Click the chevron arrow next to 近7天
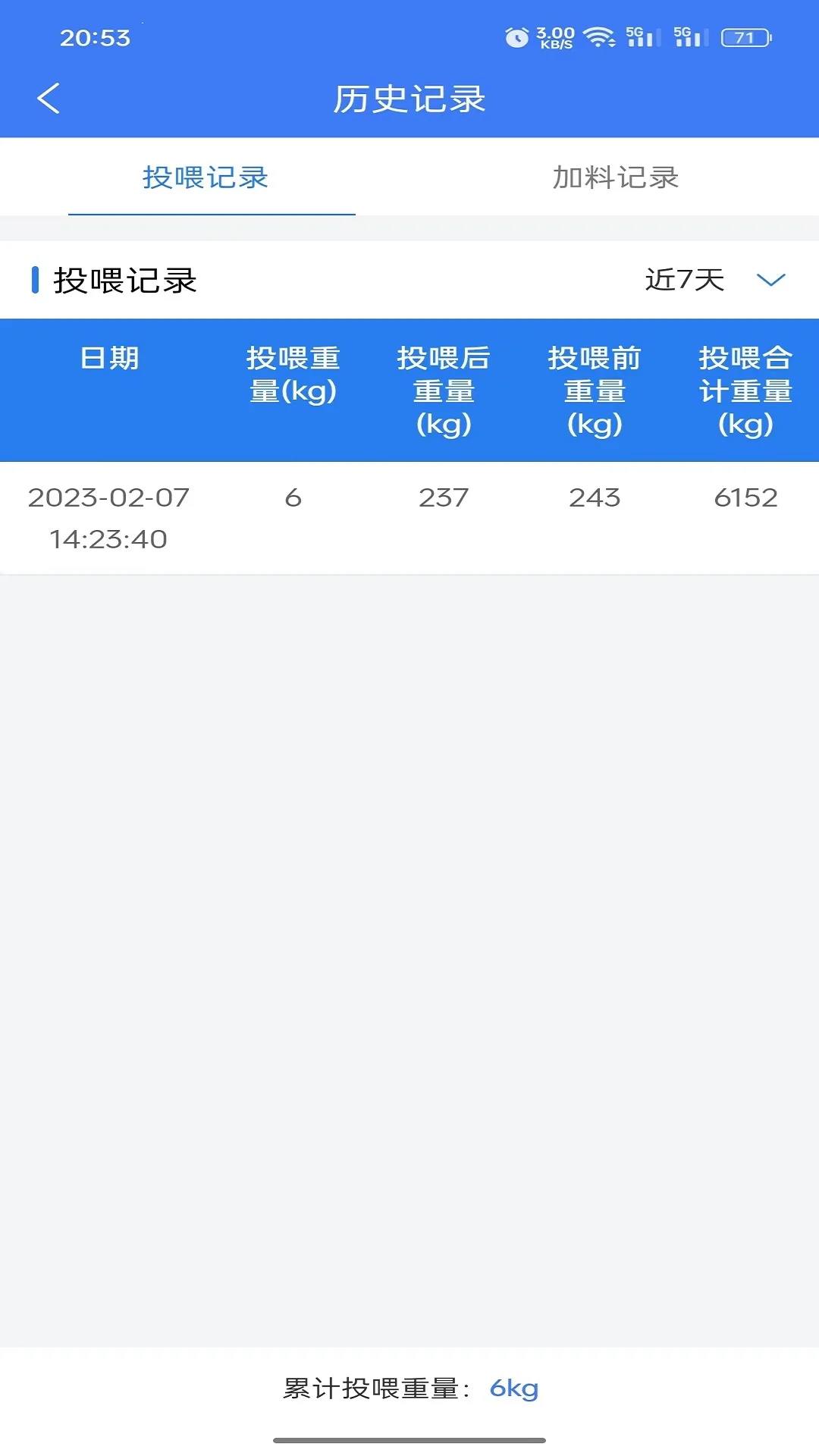This screenshot has width=819, height=1456. pyautogui.click(x=770, y=281)
